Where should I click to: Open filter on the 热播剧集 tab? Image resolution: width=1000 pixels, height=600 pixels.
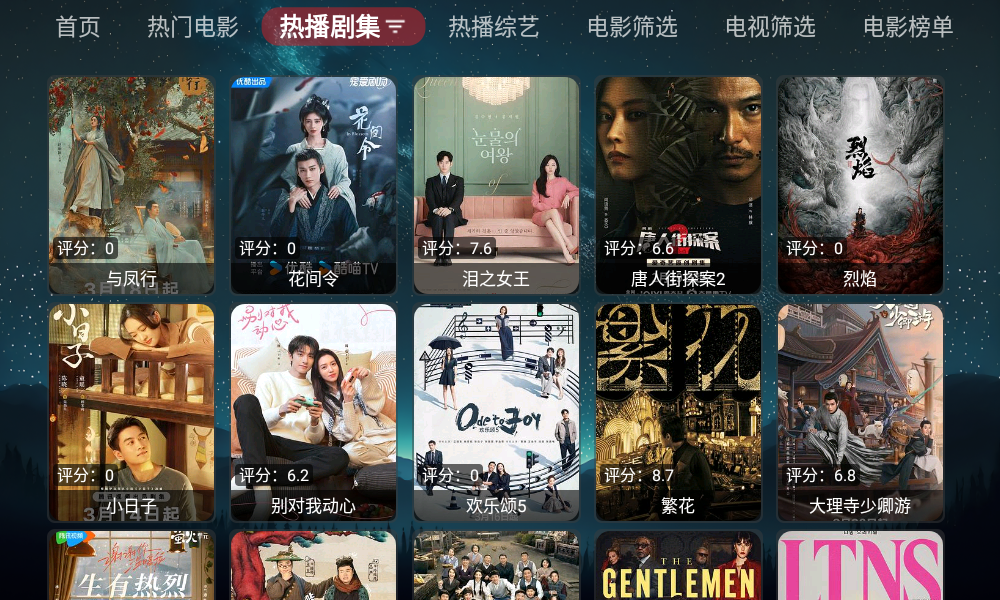click(x=396, y=27)
